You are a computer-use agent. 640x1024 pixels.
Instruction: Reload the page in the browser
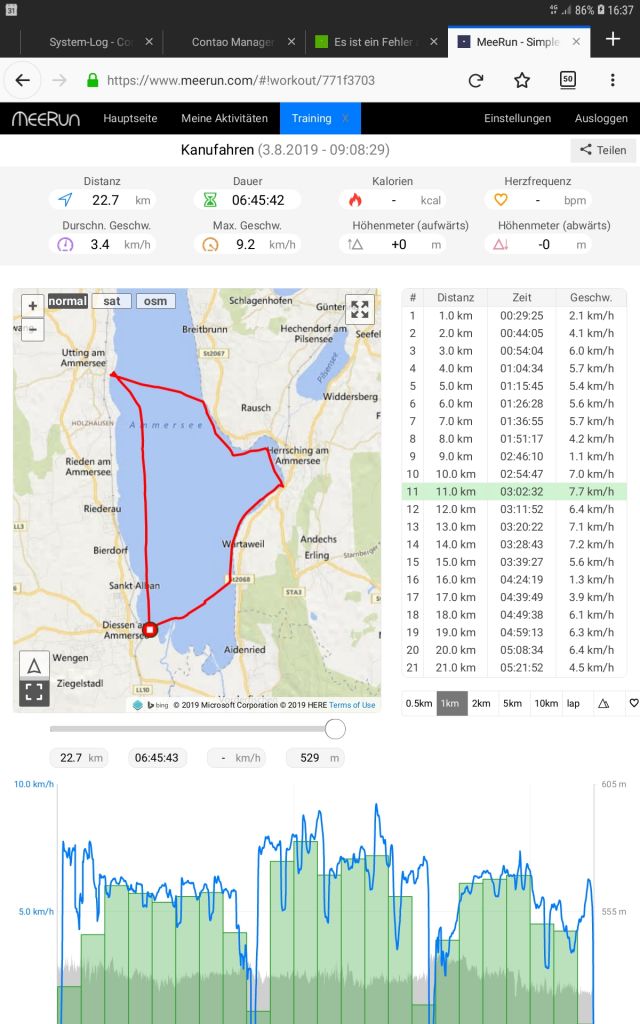coord(475,80)
